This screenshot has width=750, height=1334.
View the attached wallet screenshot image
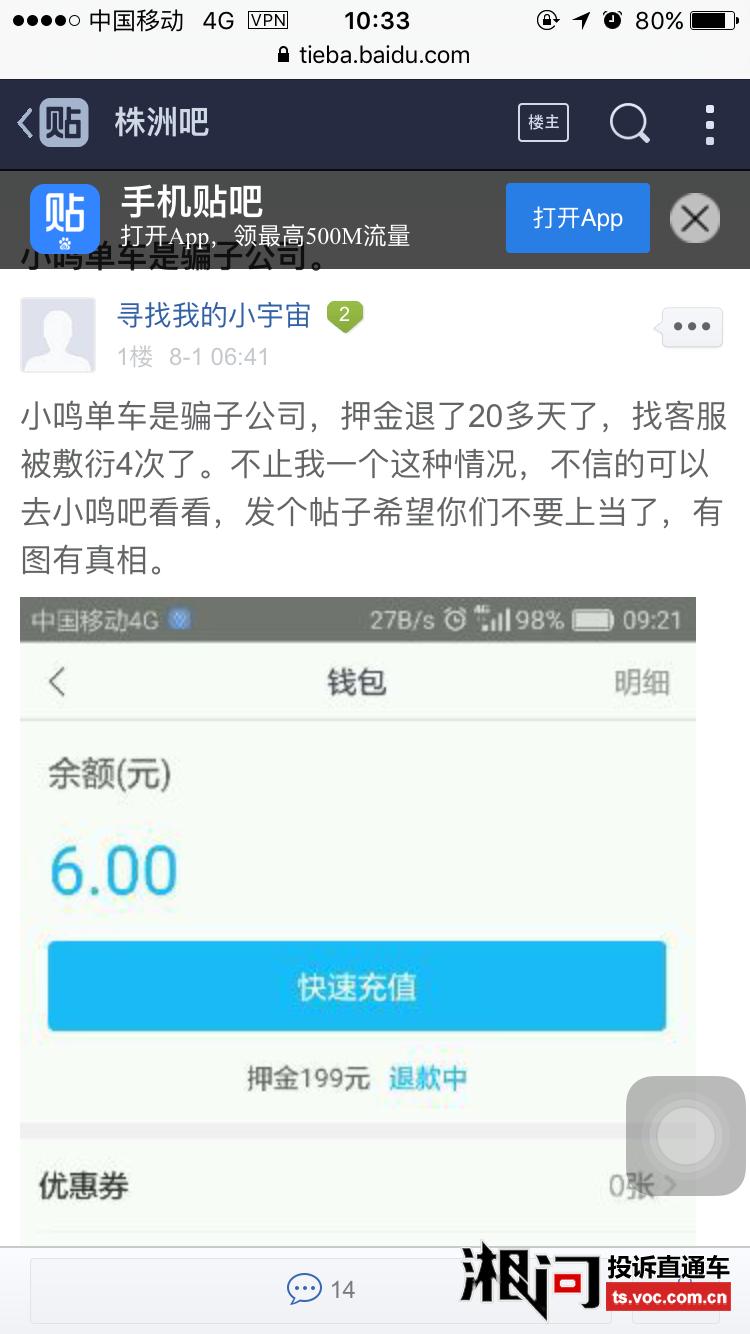(x=358, y=920)
